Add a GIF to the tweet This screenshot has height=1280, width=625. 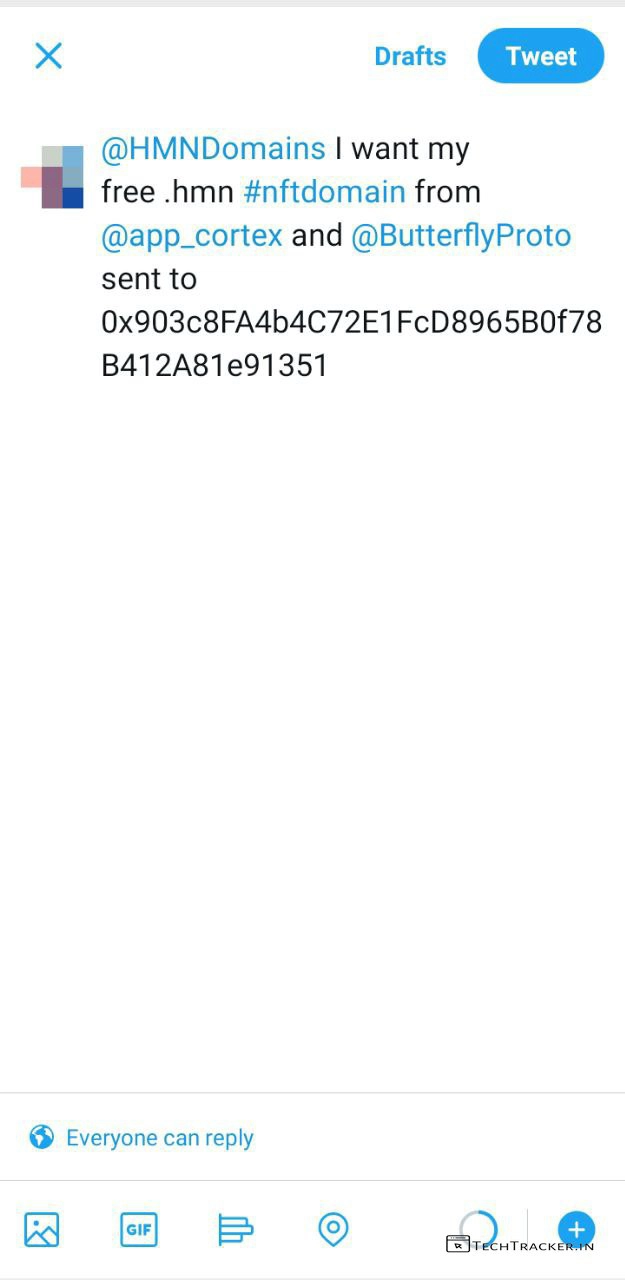138,1229
